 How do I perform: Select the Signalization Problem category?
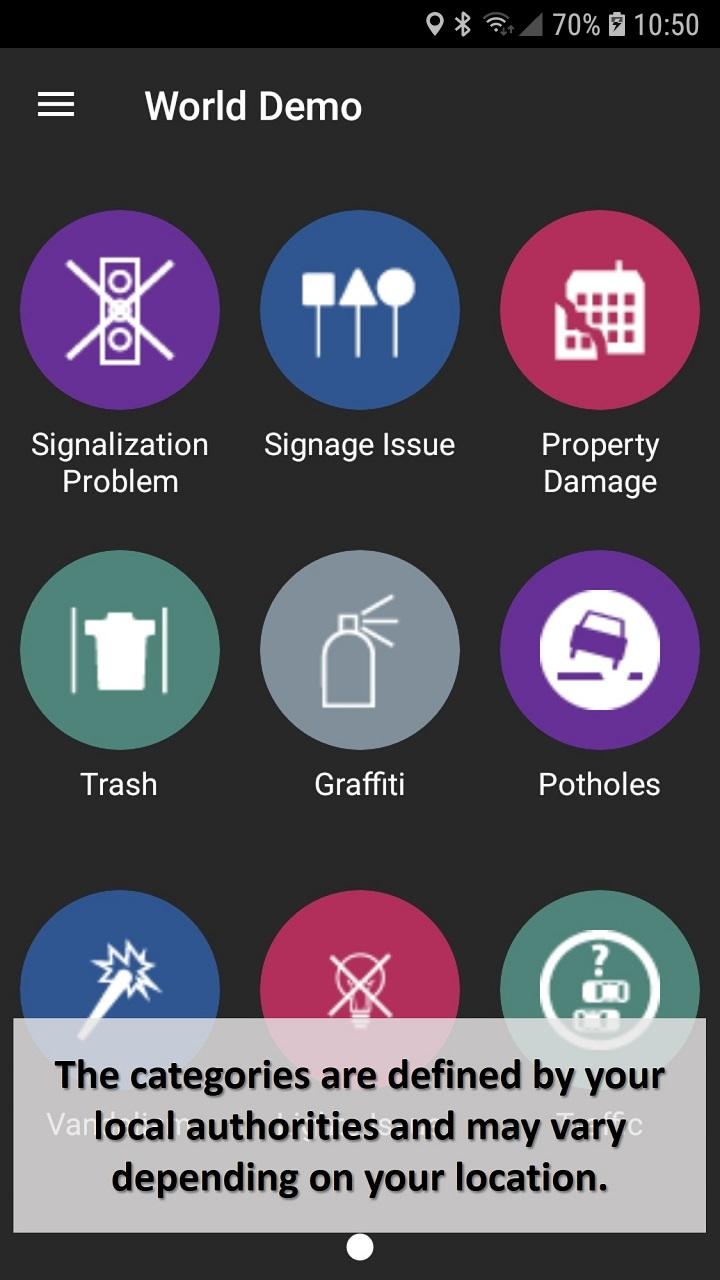tap(120, 310)
